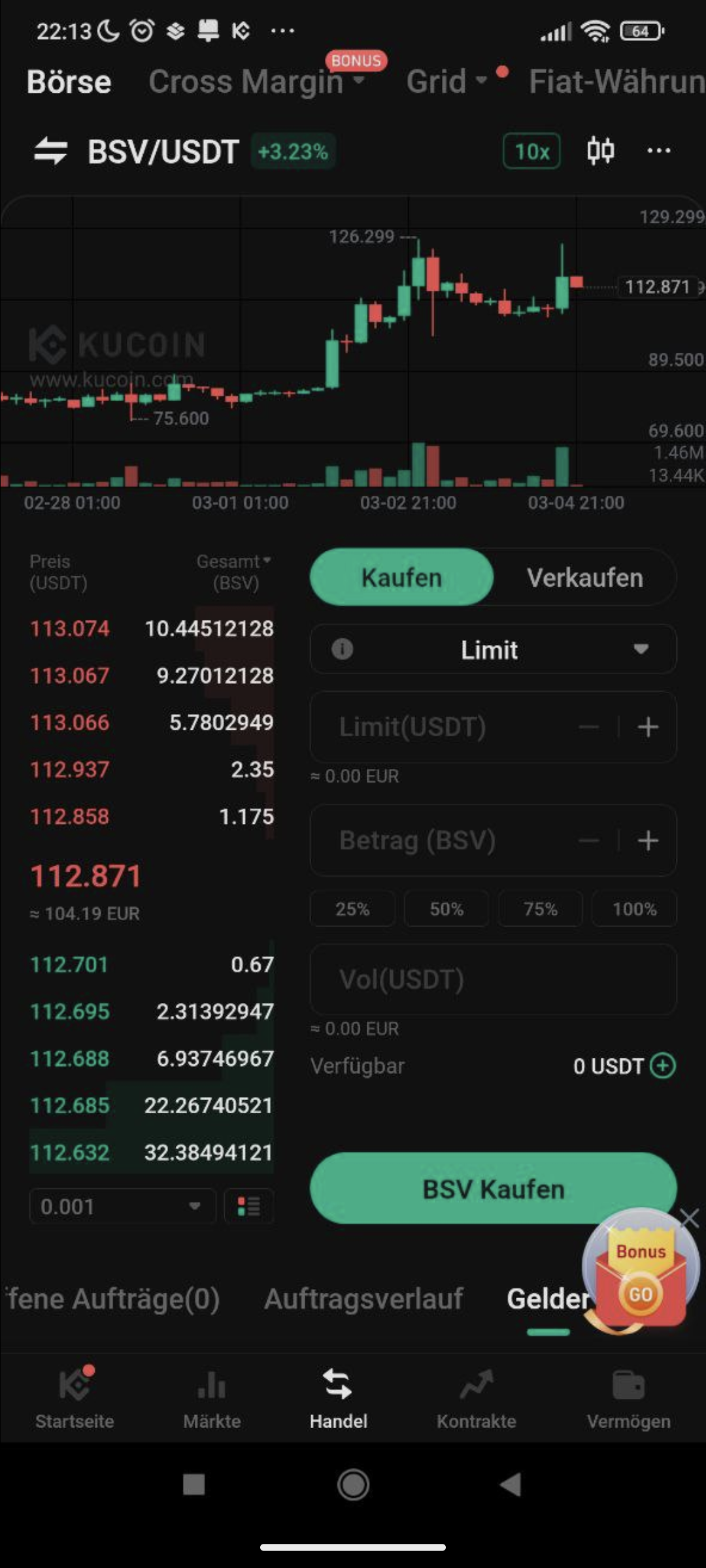This screenshot has width=706, height=1568.
Task: Dismiss the Bonus GO floating banner
Action: pyautogui.click(x=690, y=1218)
